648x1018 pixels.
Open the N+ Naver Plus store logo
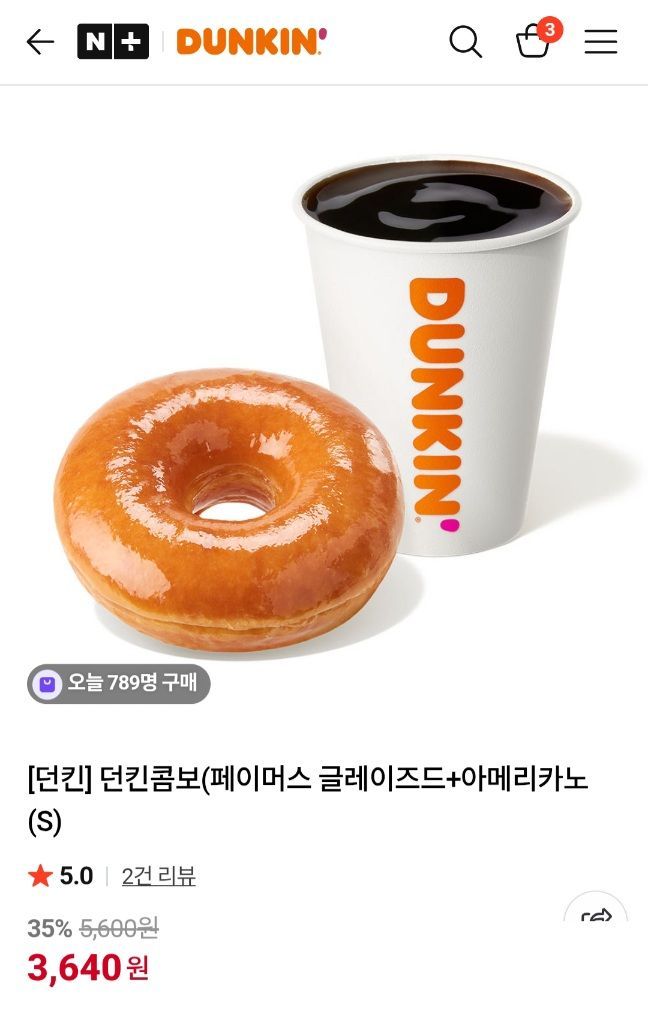click(113, 42)
